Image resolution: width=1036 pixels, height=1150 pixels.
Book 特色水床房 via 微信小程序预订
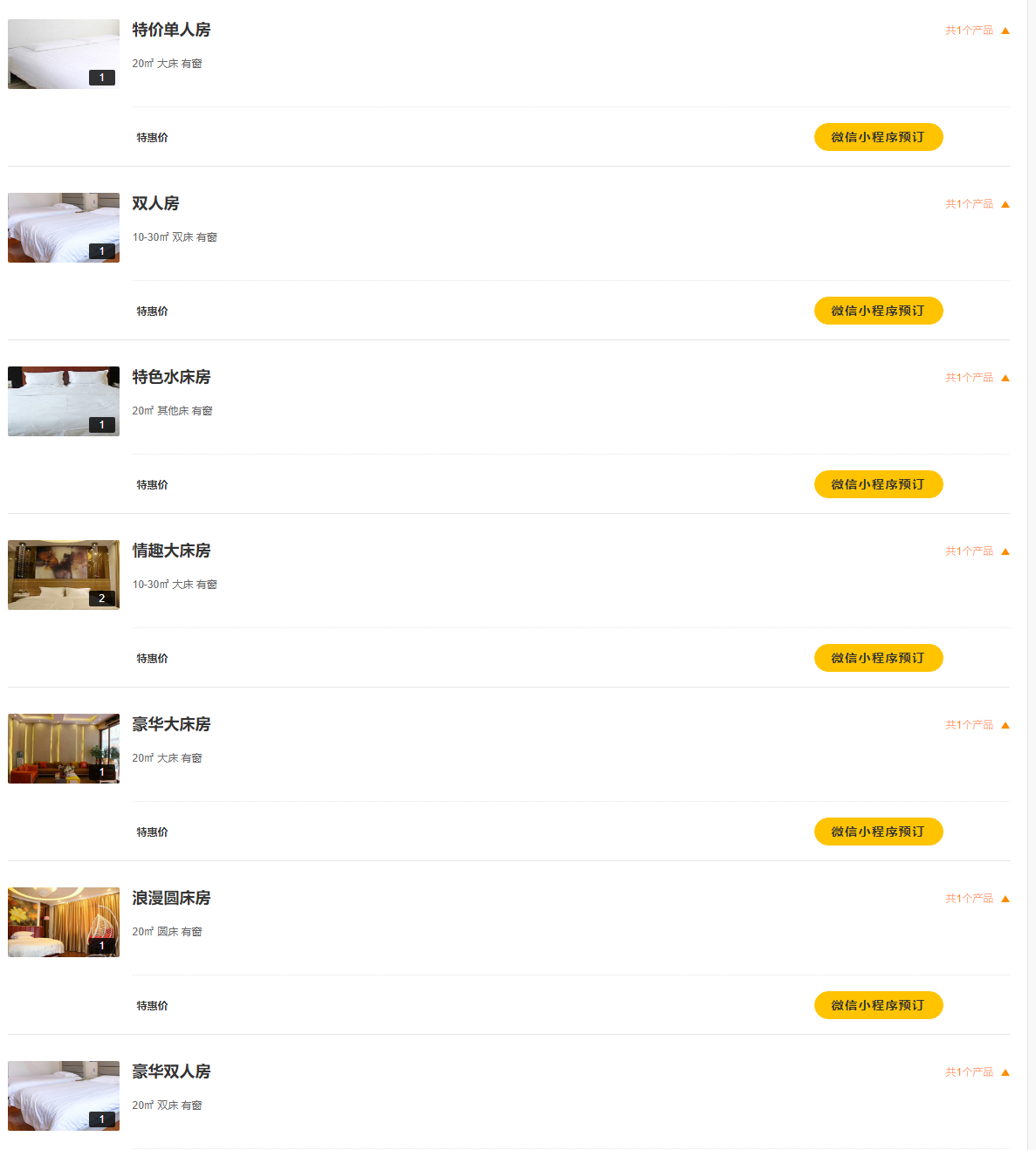click(x=878, y=484)
